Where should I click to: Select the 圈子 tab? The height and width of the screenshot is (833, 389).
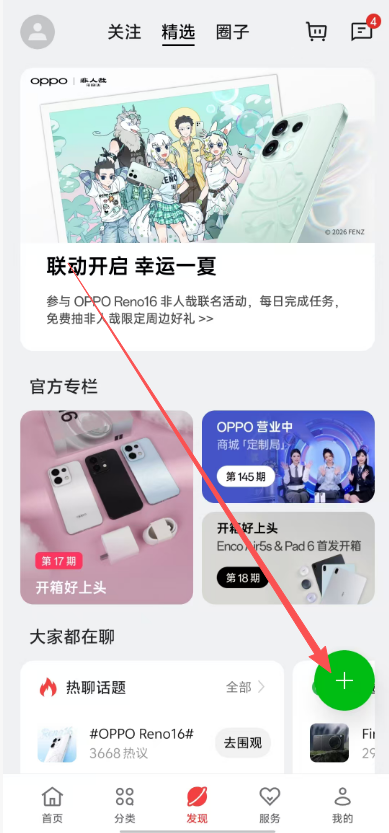click(x=233, y=32)
